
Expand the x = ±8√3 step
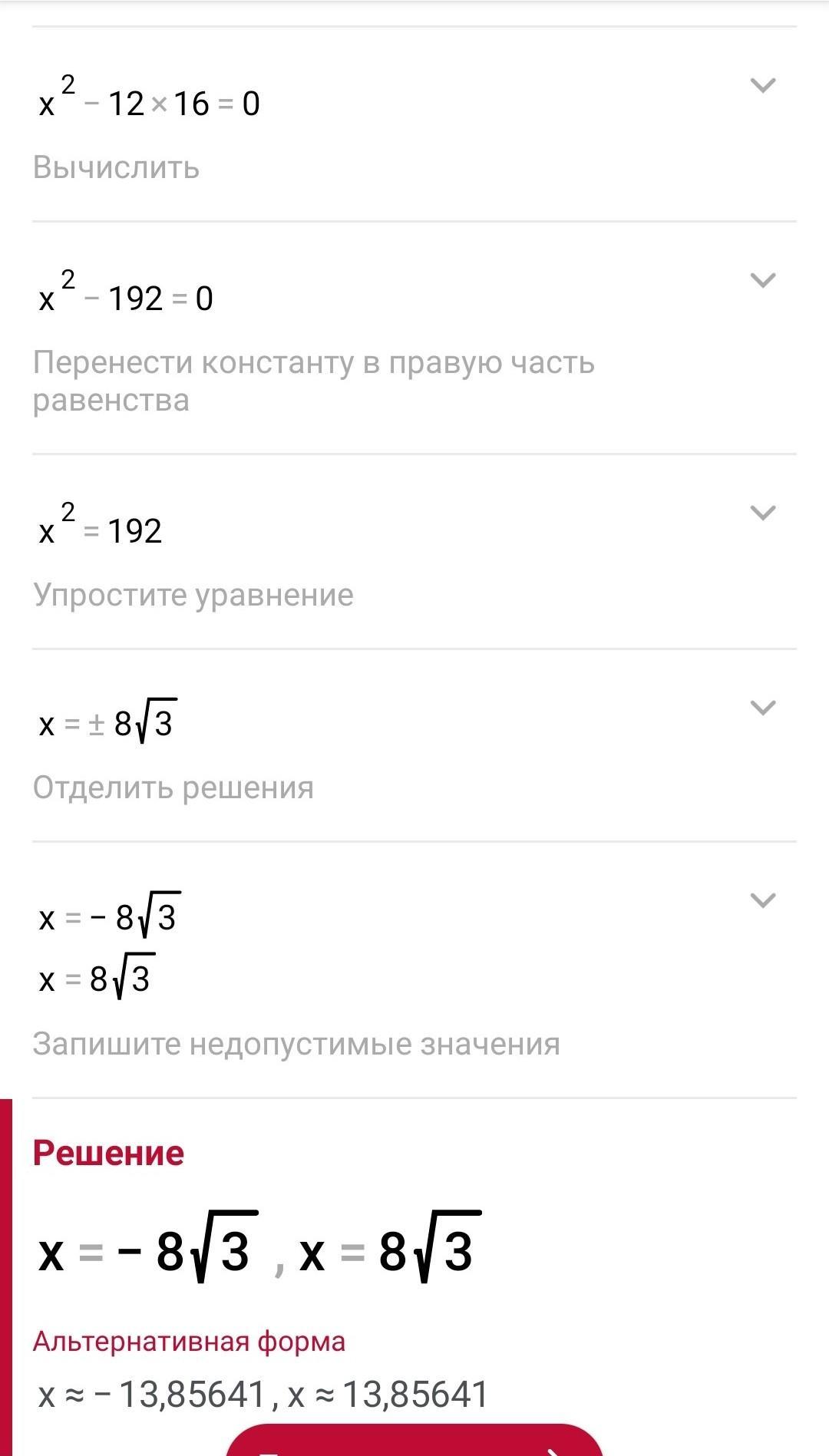[762, 707]
